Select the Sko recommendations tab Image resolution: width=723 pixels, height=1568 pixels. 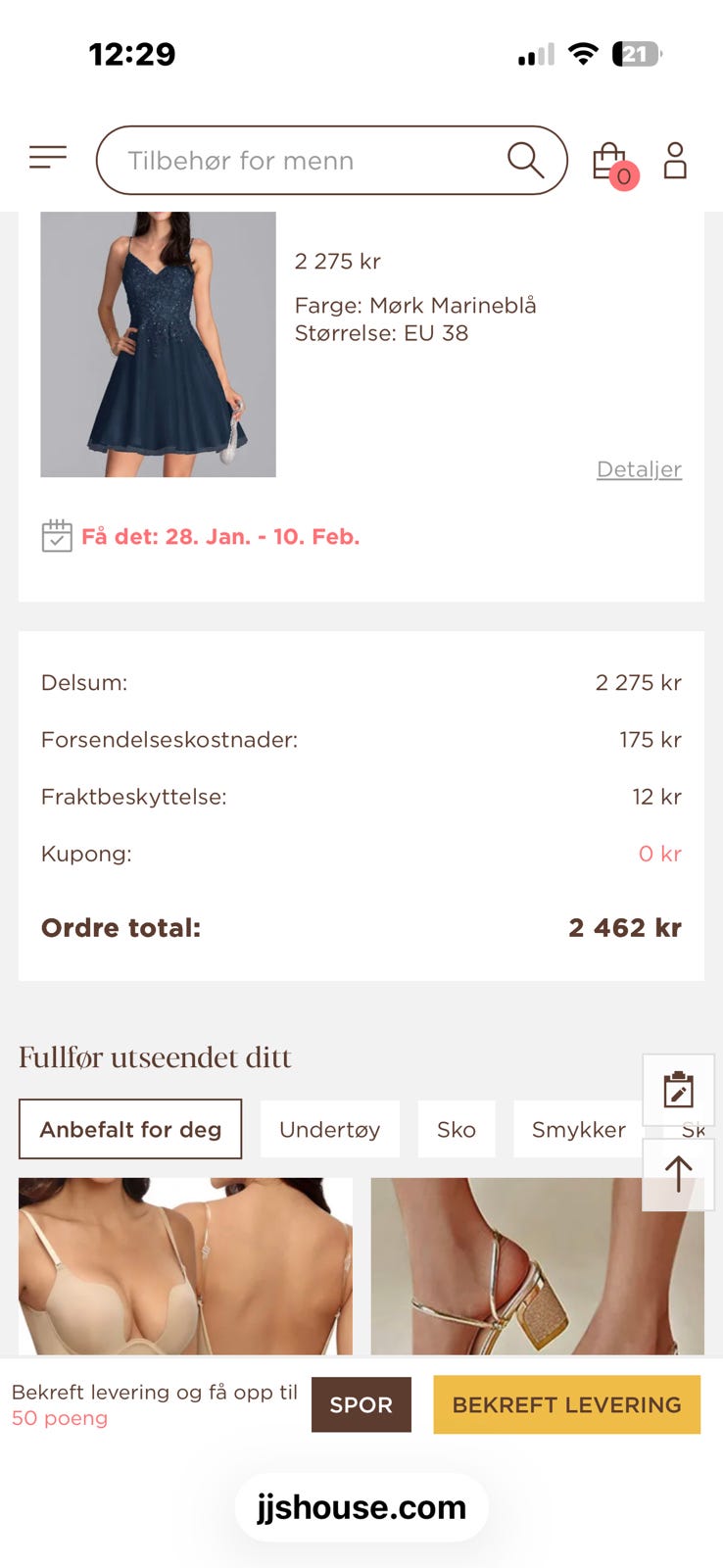coord(457,1129)
